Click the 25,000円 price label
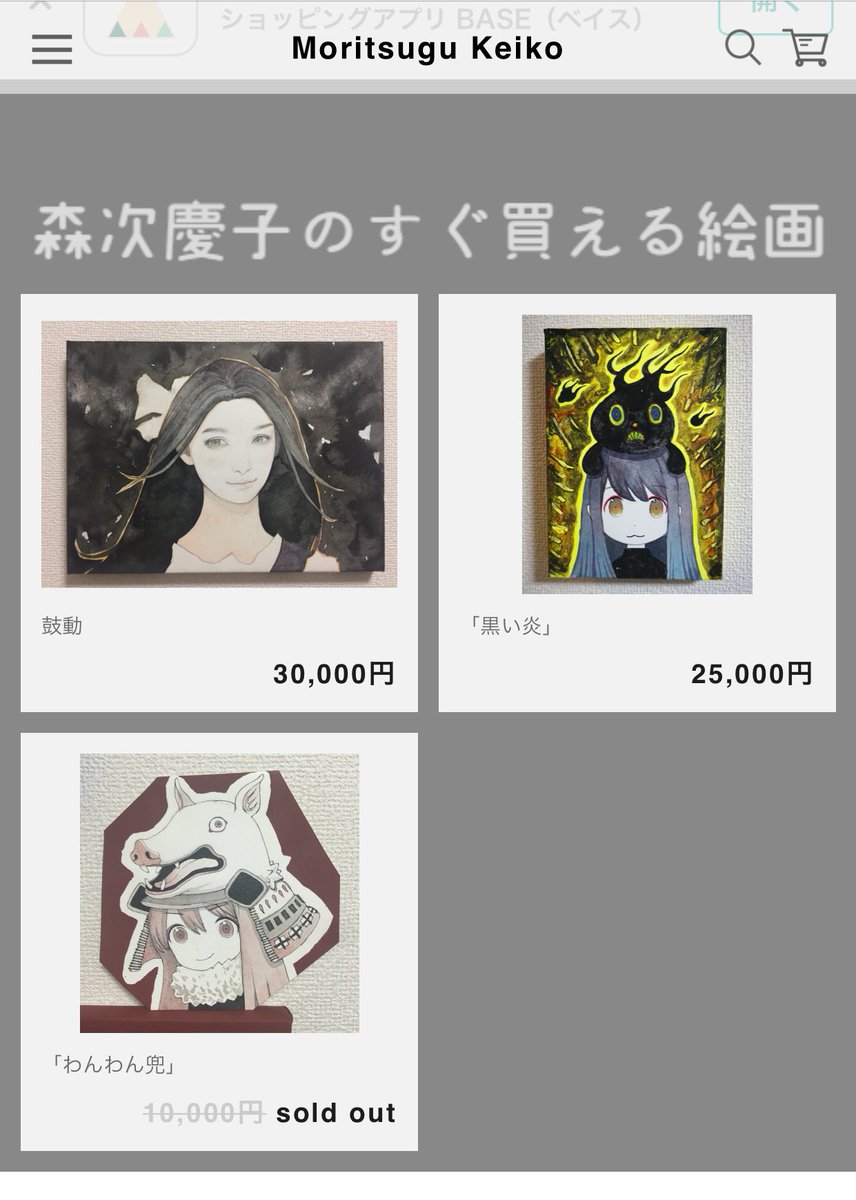Screen dimensions: 856x1200 (752, 675)
